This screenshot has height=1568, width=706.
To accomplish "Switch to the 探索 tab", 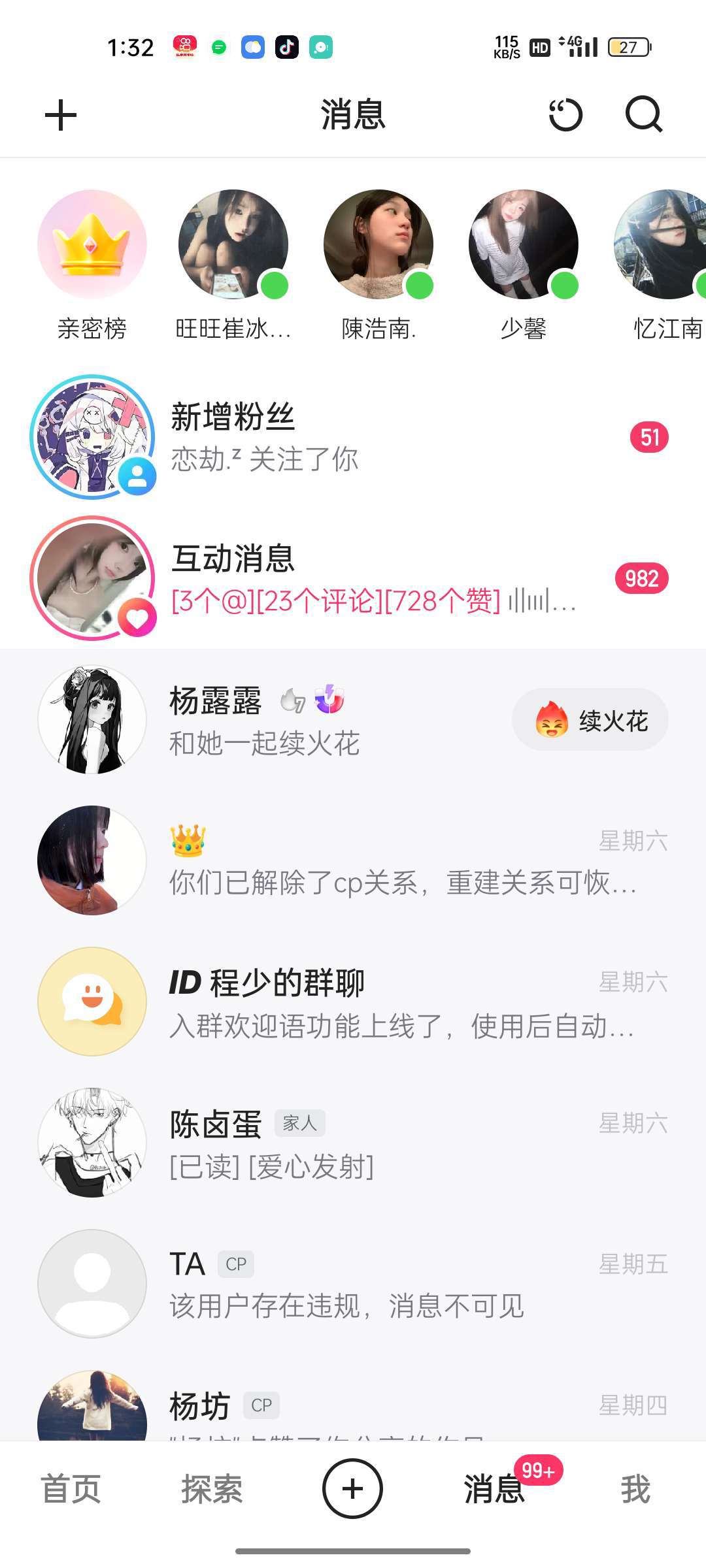I will pos(212,1489).
